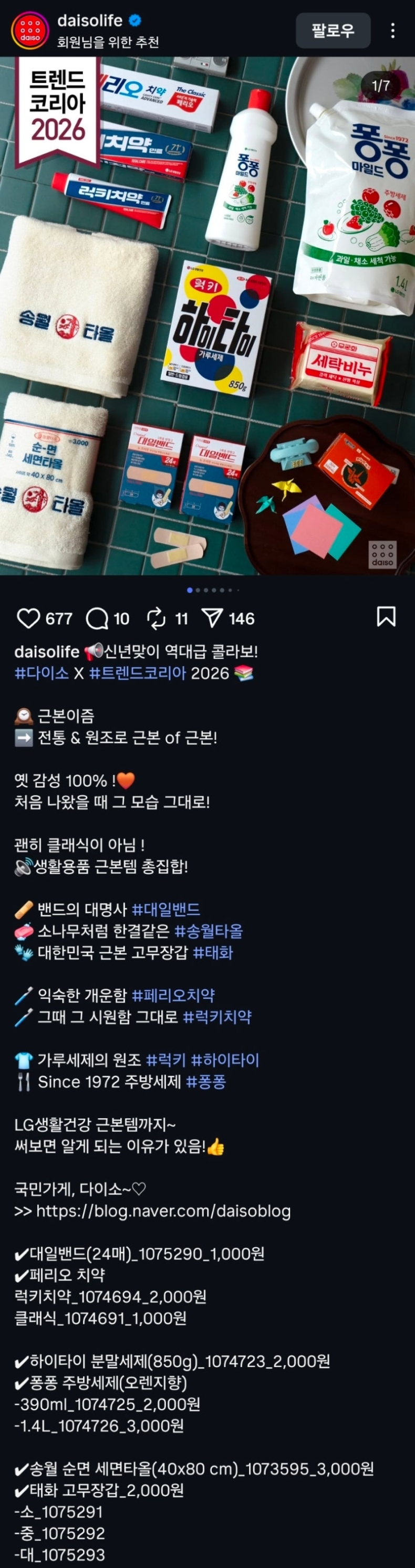This screenshot has width=415, height=1568.
Task: Tap the 팔로우 follow button
Action: pyautogui.click(x=333, y=30)
